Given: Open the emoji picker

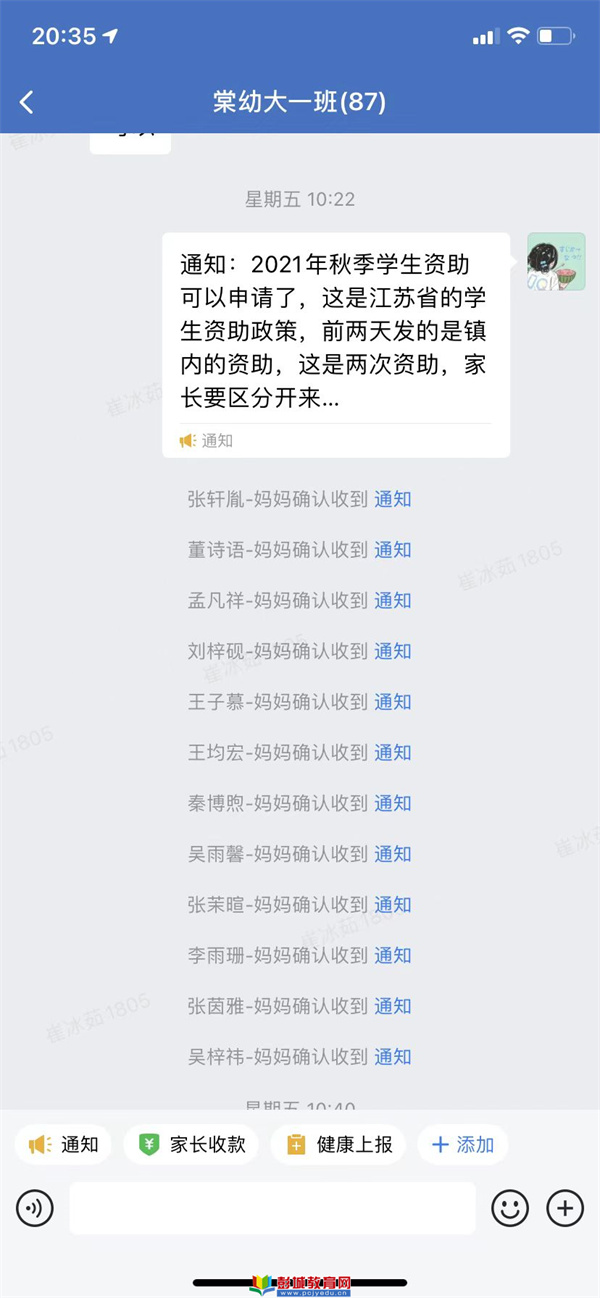Looking at the screenshot, I should click(510, 1209).
